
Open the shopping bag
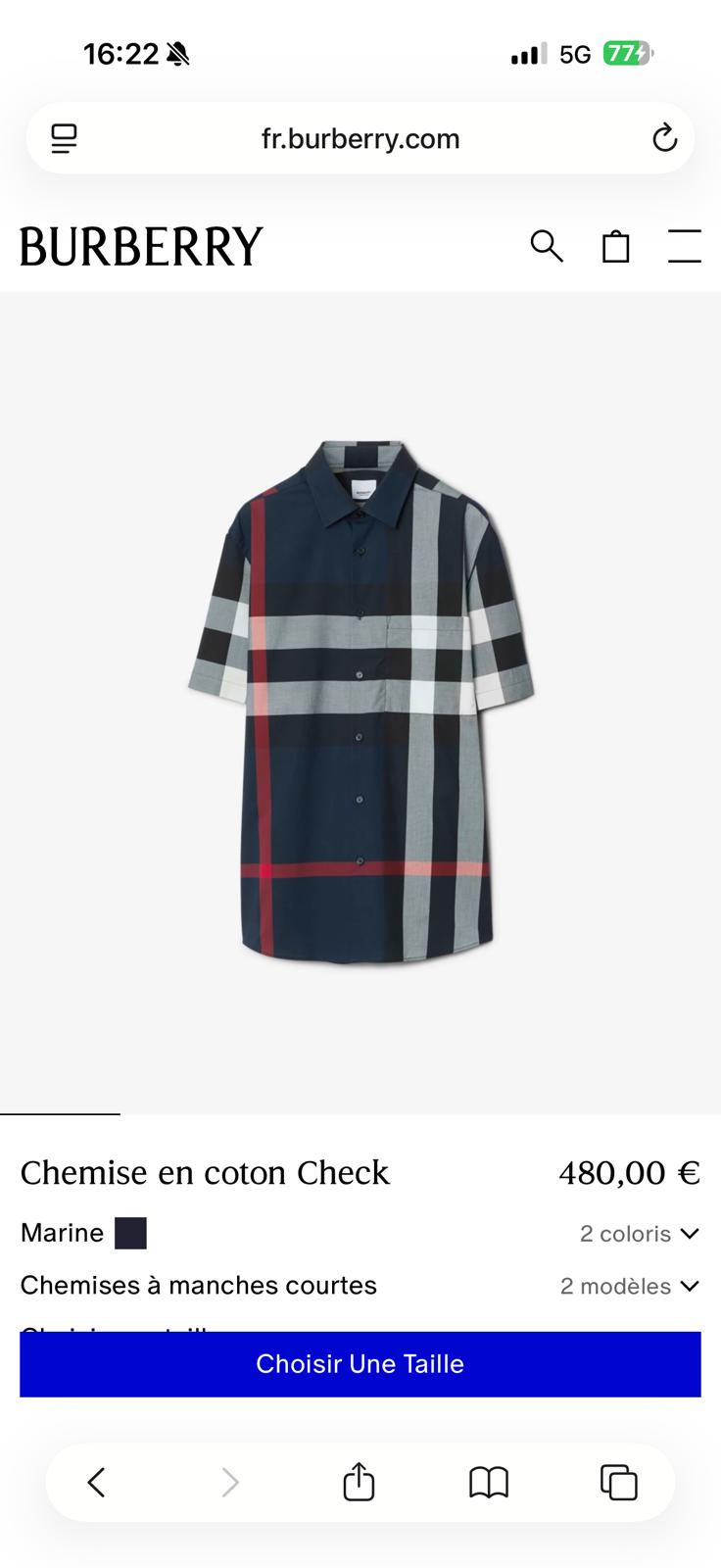click(x=615, y=246)
